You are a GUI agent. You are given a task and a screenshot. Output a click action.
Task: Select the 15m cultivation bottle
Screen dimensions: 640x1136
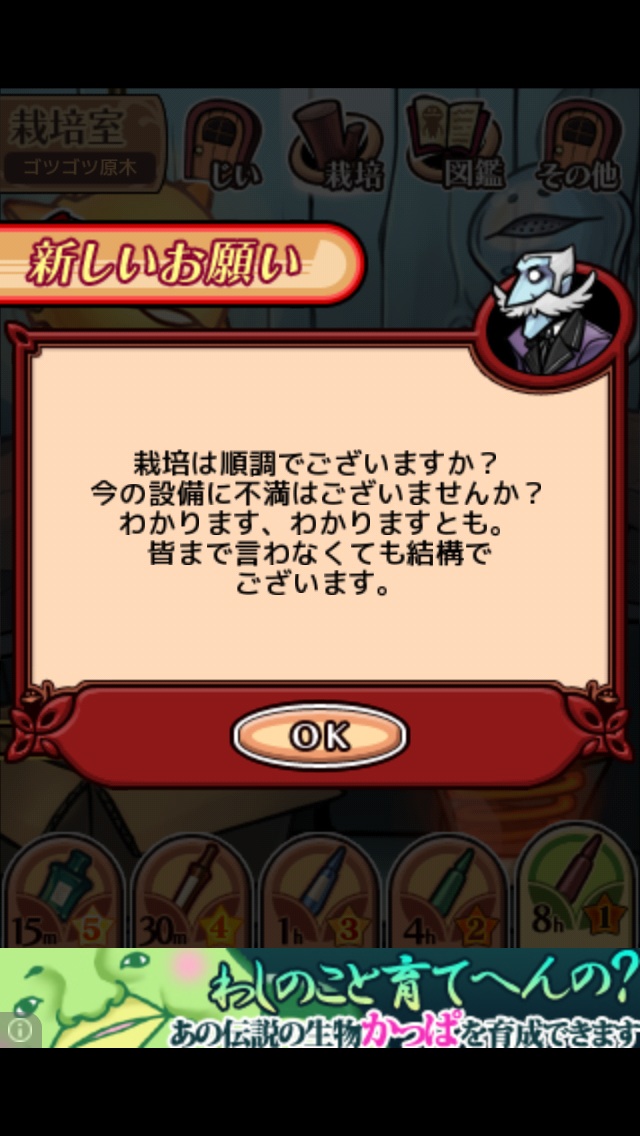click(64, 893)
